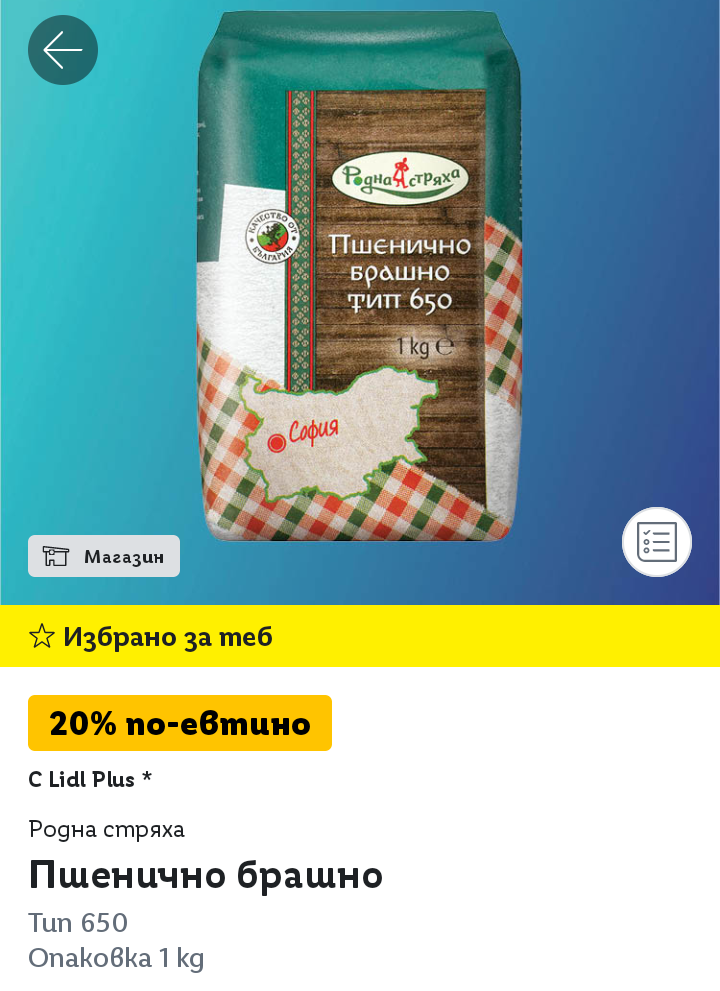Add product to the shopping list

point(657,542)
